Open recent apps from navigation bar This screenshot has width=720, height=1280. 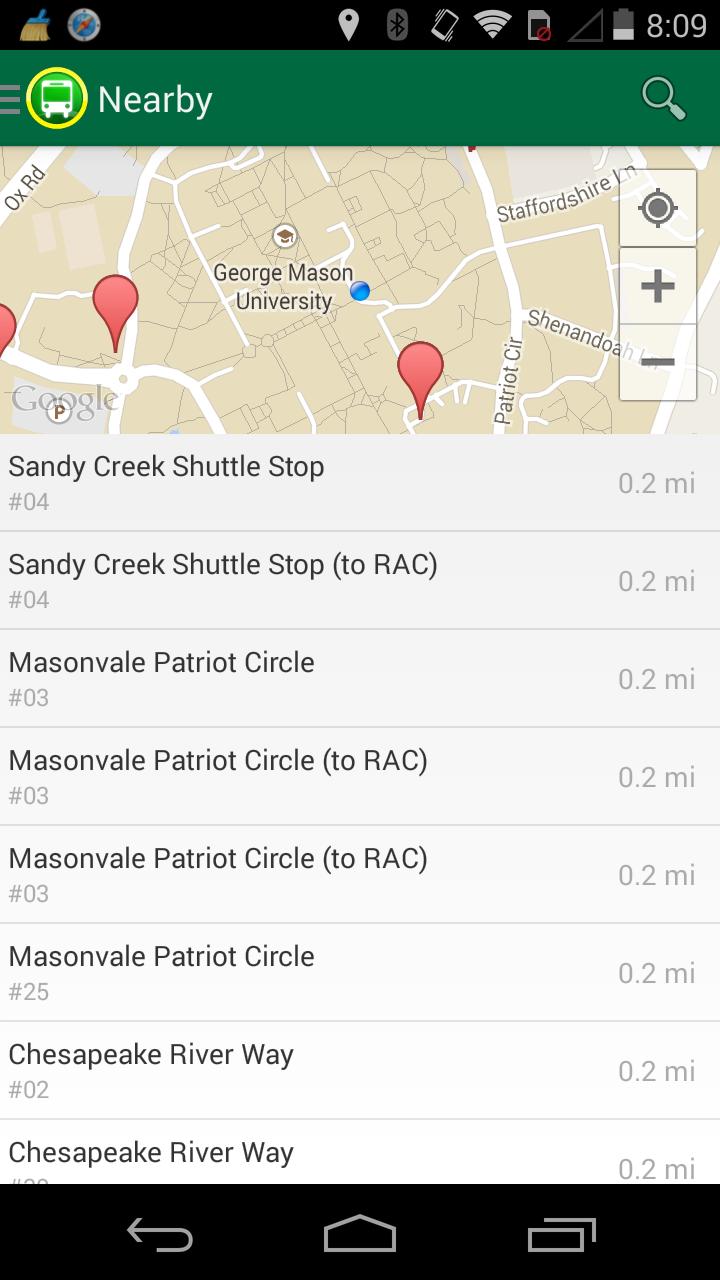(x=560, y=1235)
